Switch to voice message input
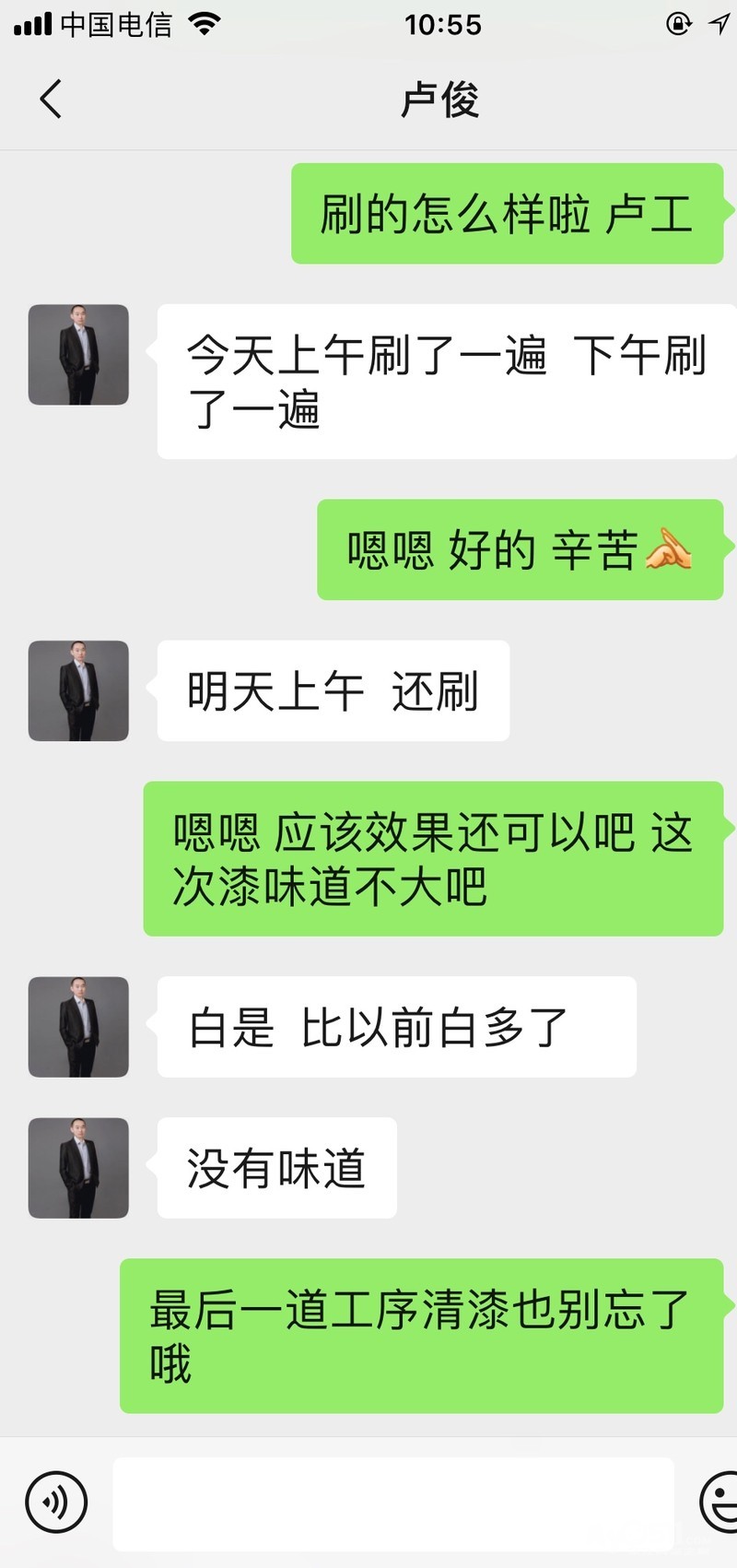Image resolution: width=737 pixels, height=1568 pixels. (x=56, y=1503)
